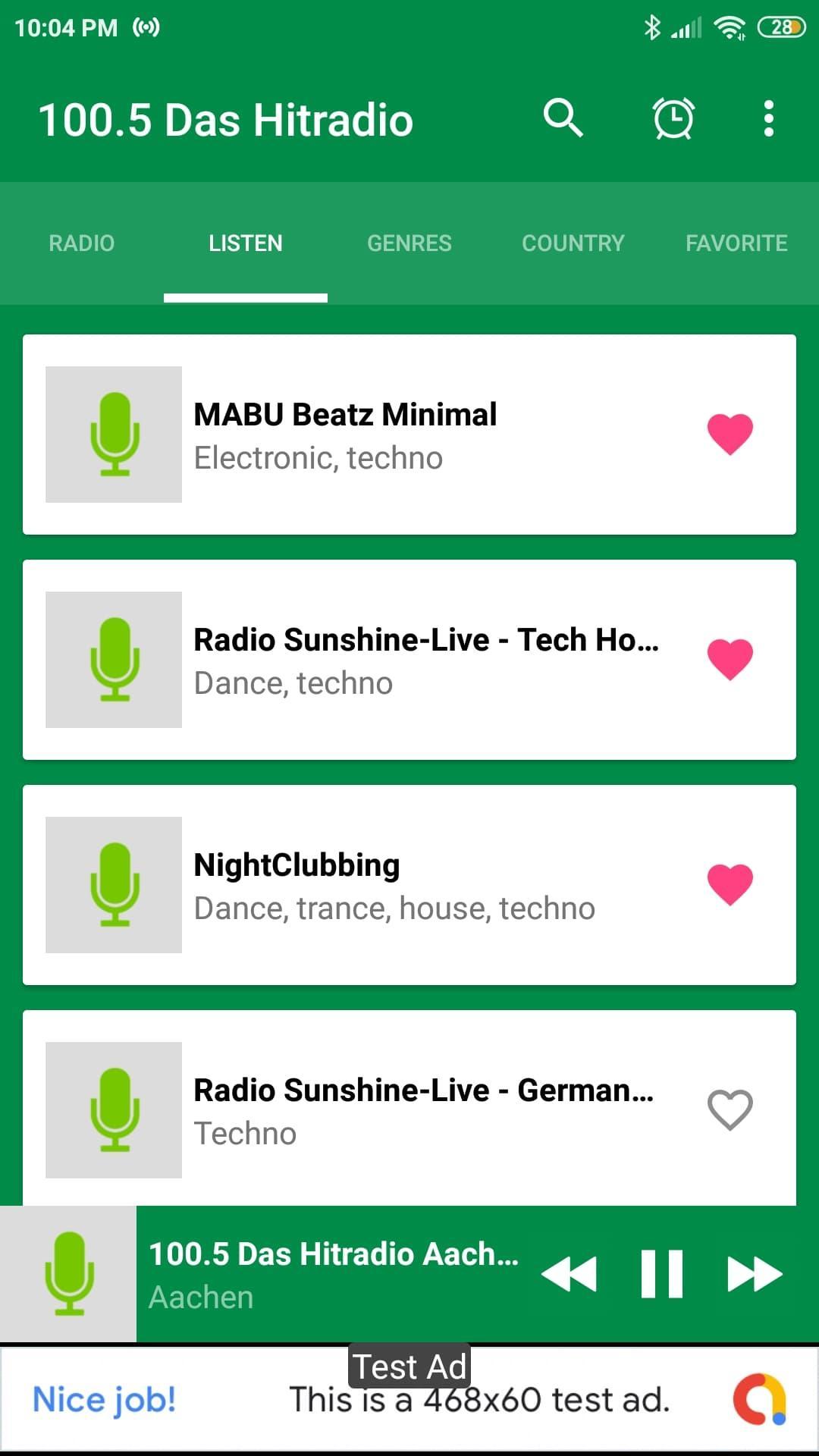Open the search icon in app bar
Image resolution: width=819 pixels, height=1456 pixels.
point(563,118)
